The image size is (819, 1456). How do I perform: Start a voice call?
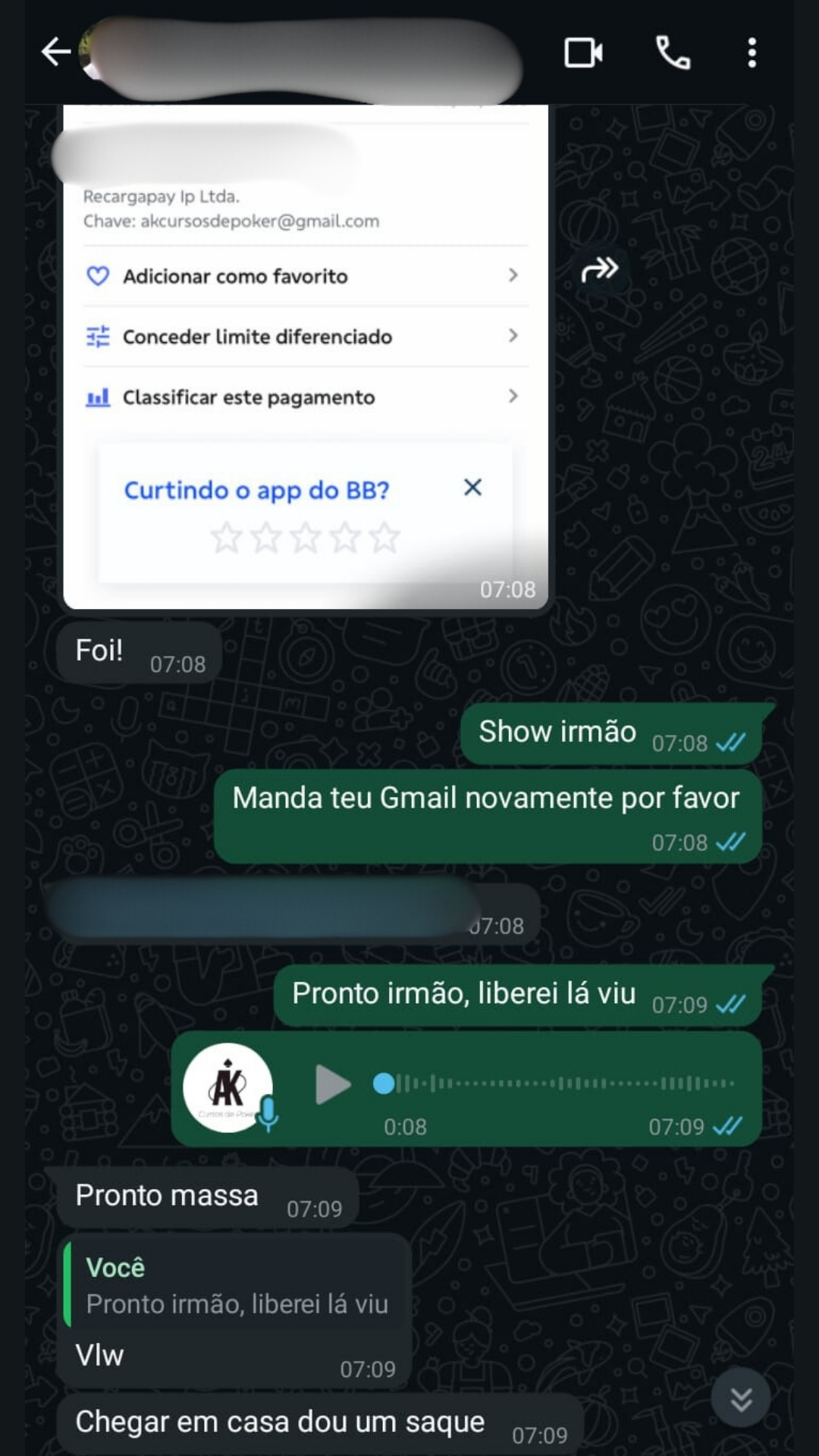(x=673, y=53)
